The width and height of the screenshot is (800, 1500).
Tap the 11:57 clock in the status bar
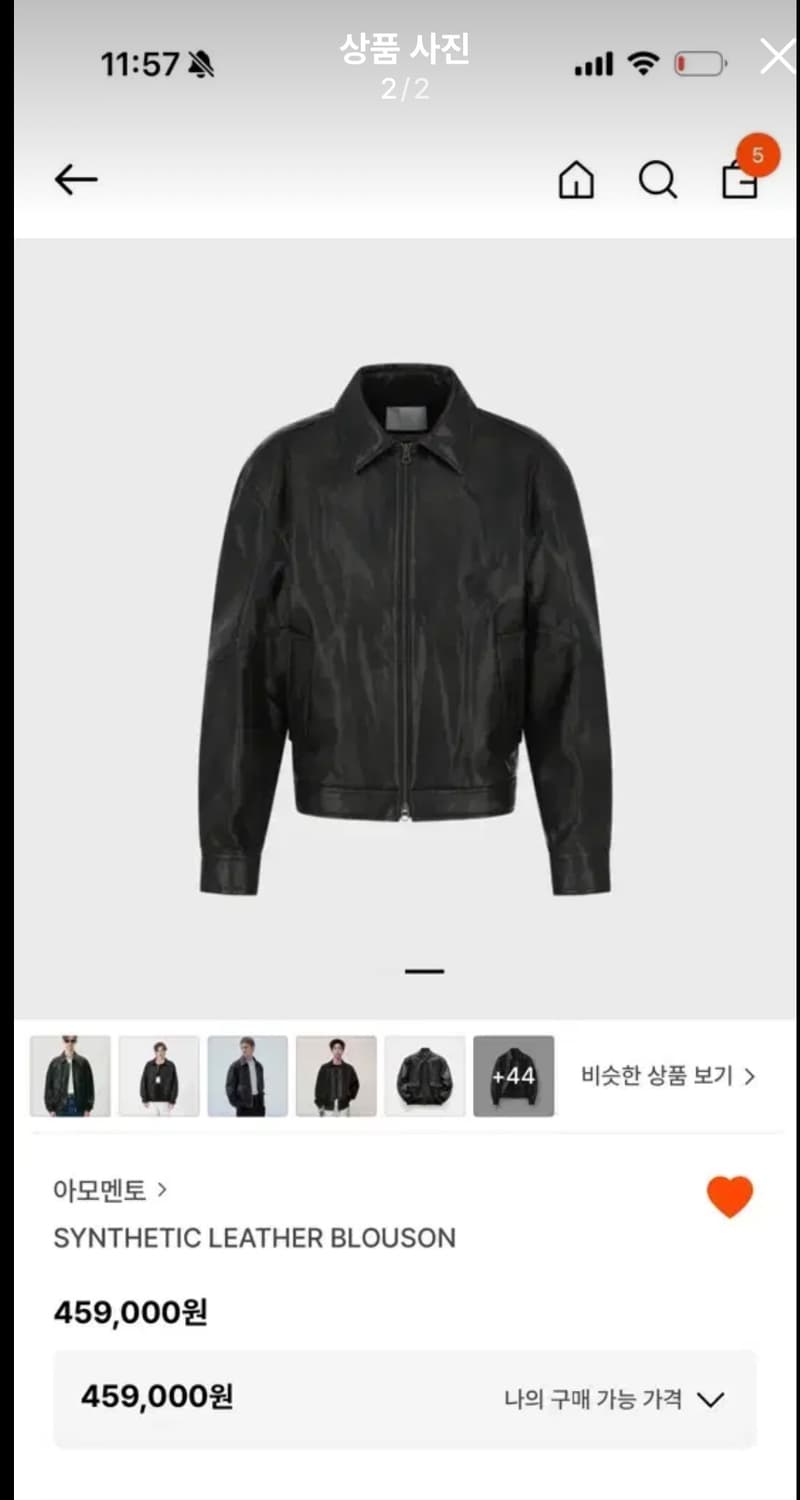[140, 62]
